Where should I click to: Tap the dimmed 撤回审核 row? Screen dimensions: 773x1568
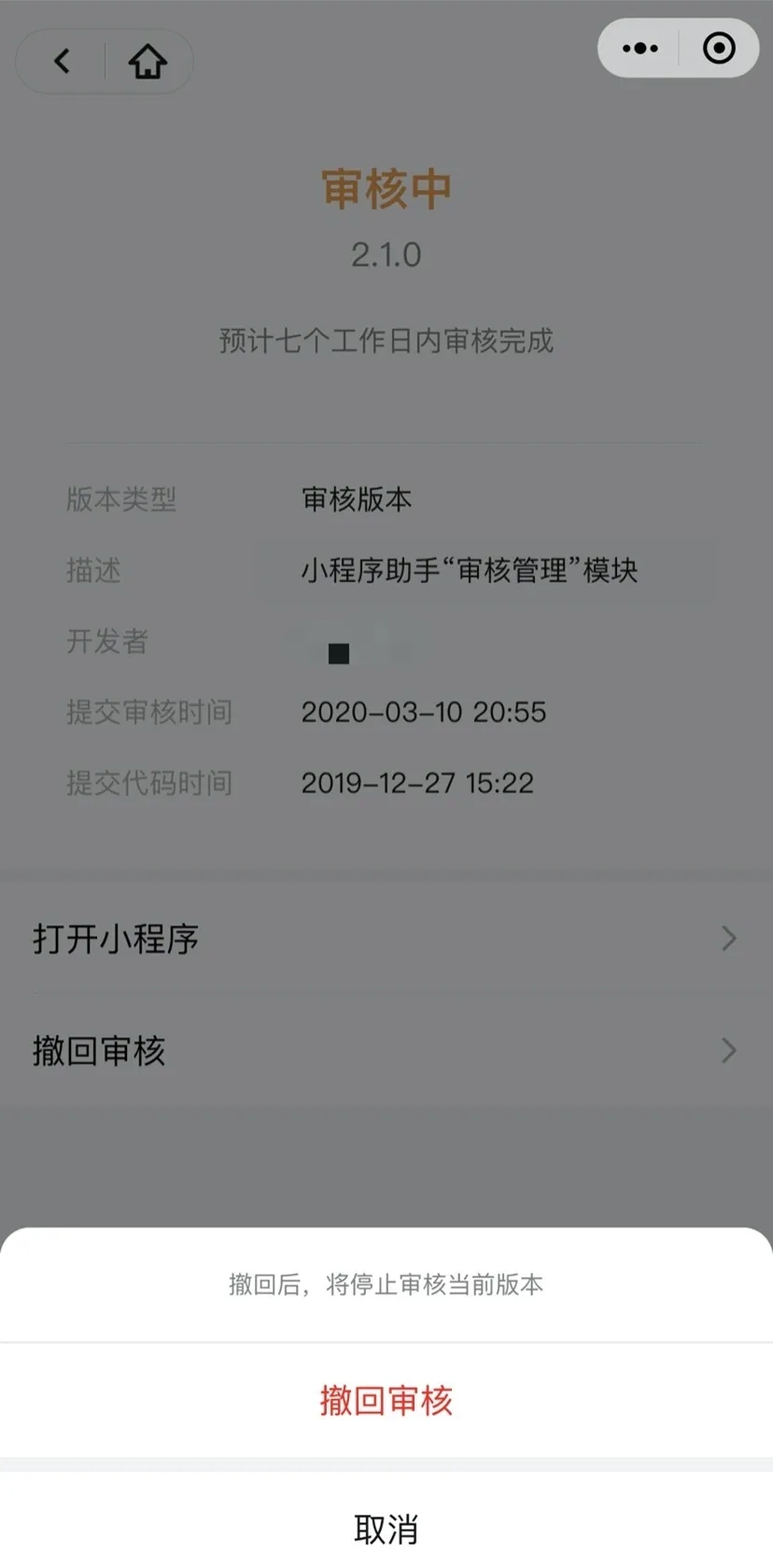(386, 1051)
